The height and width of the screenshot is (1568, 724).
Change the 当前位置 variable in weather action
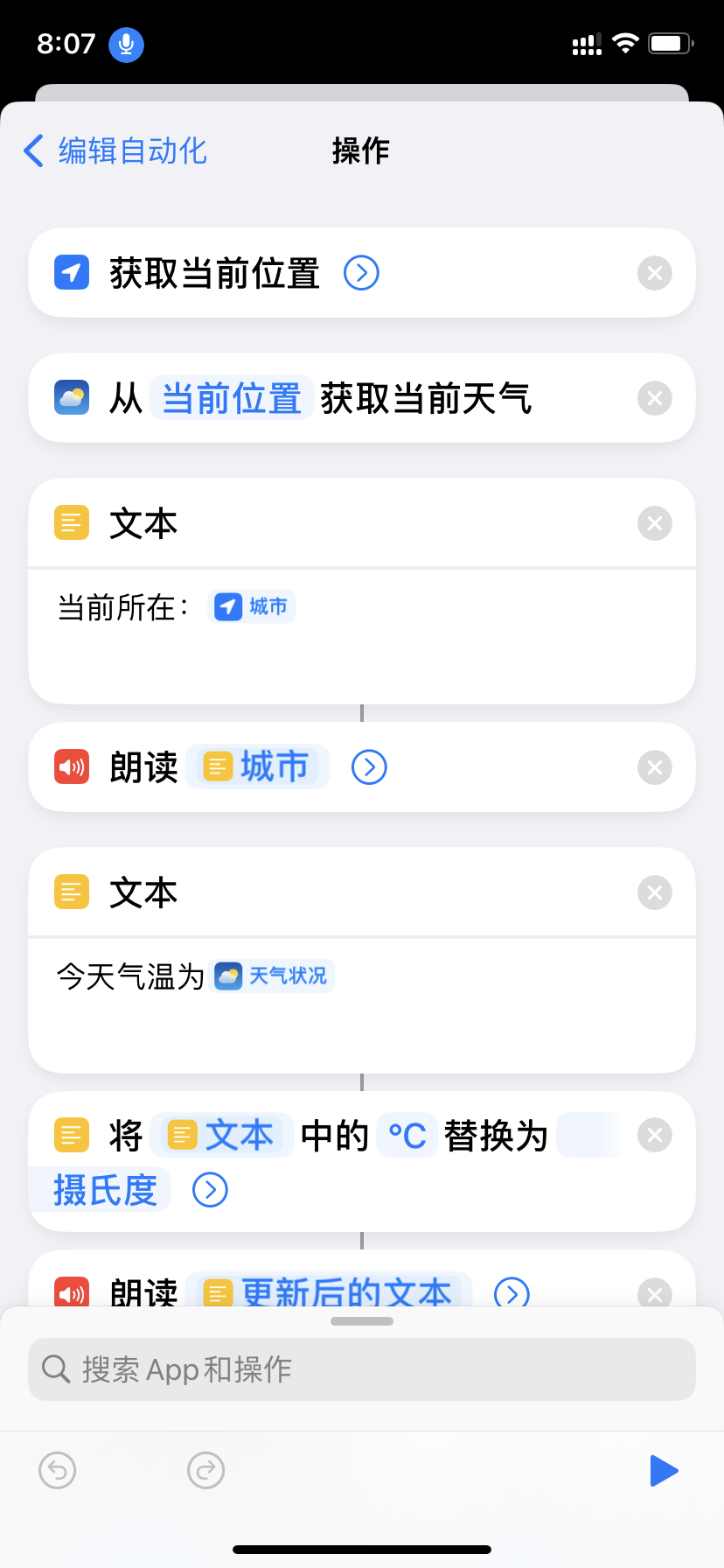tap(232, 399)
